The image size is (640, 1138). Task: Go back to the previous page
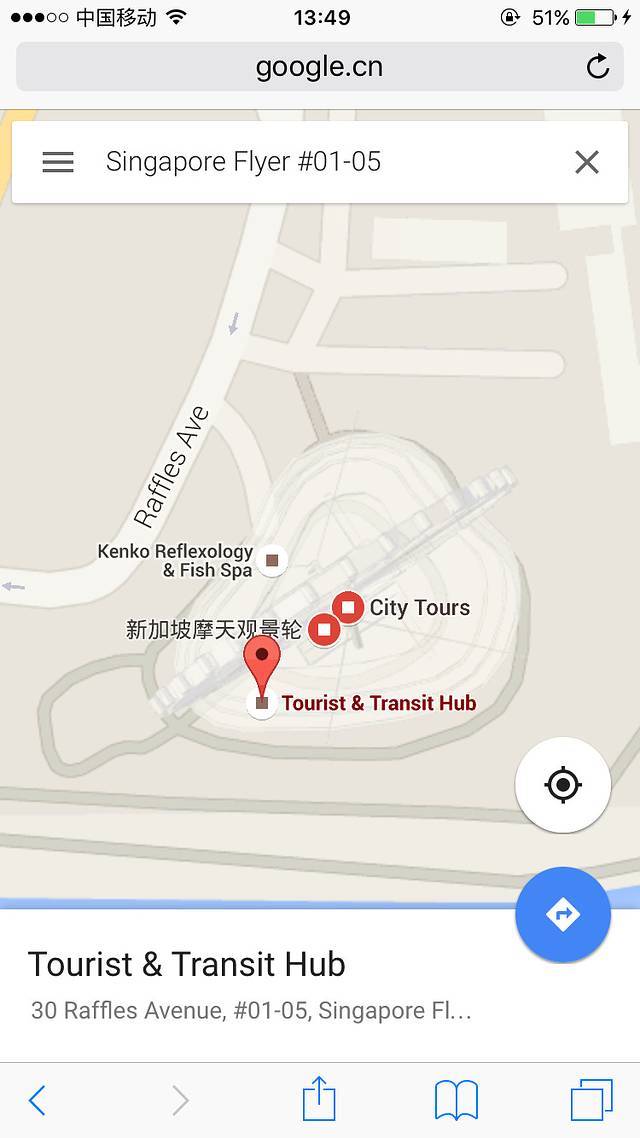(37, 1100)
